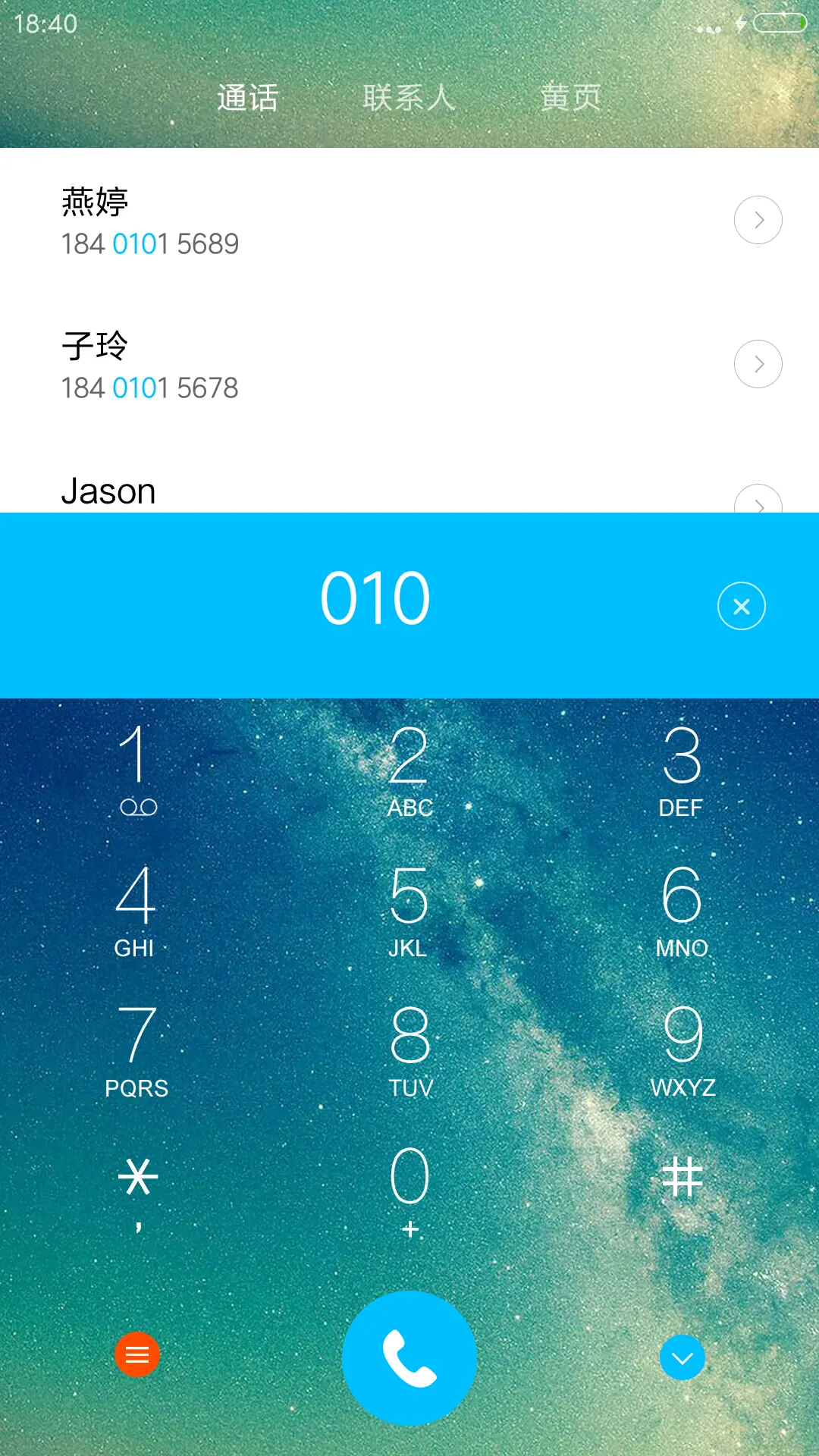Tap digit 5 on the dial pad
The image size is (819, 1456).
(409, 906)
